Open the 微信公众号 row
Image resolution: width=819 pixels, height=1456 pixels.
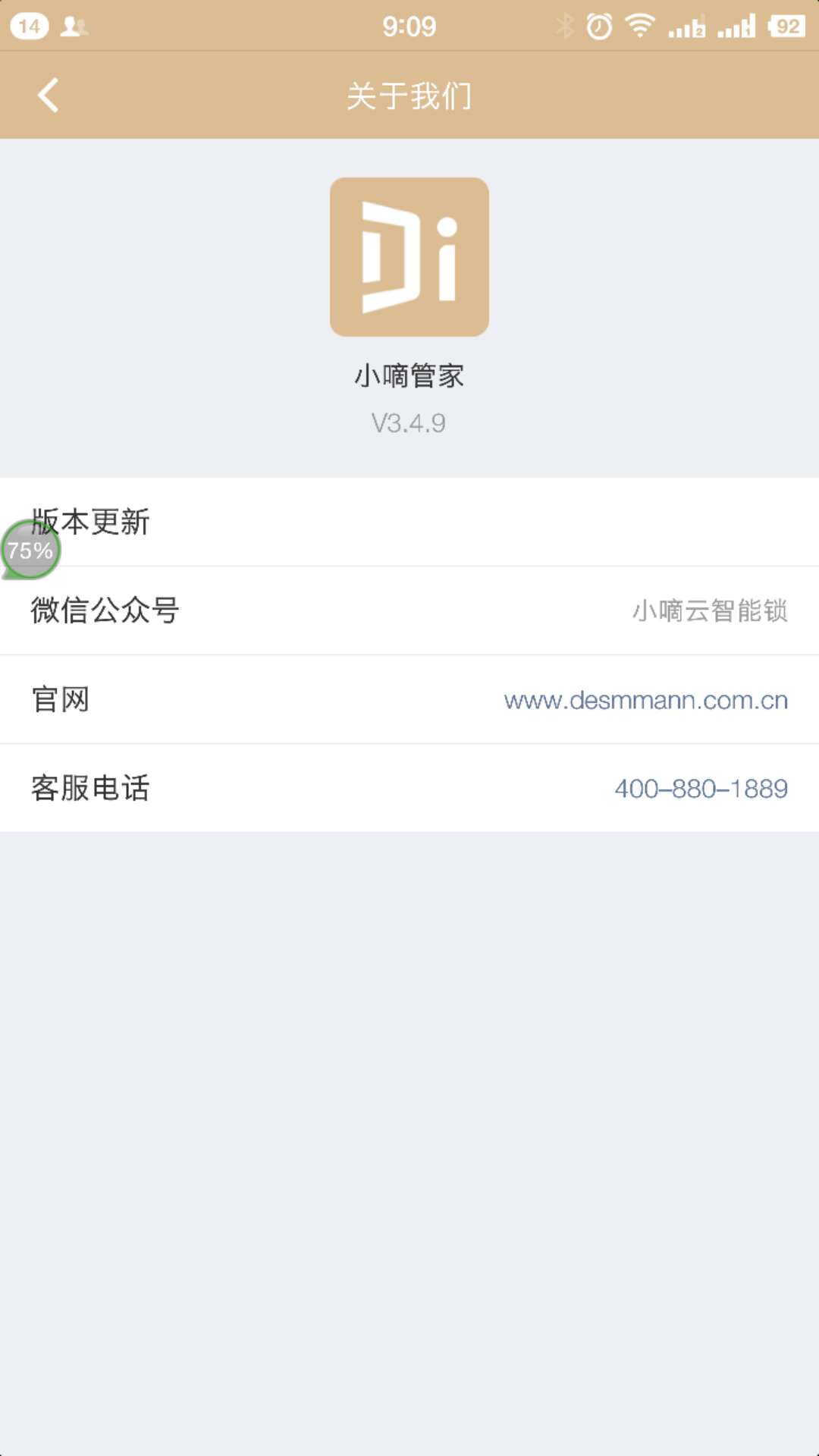point(409,610)
